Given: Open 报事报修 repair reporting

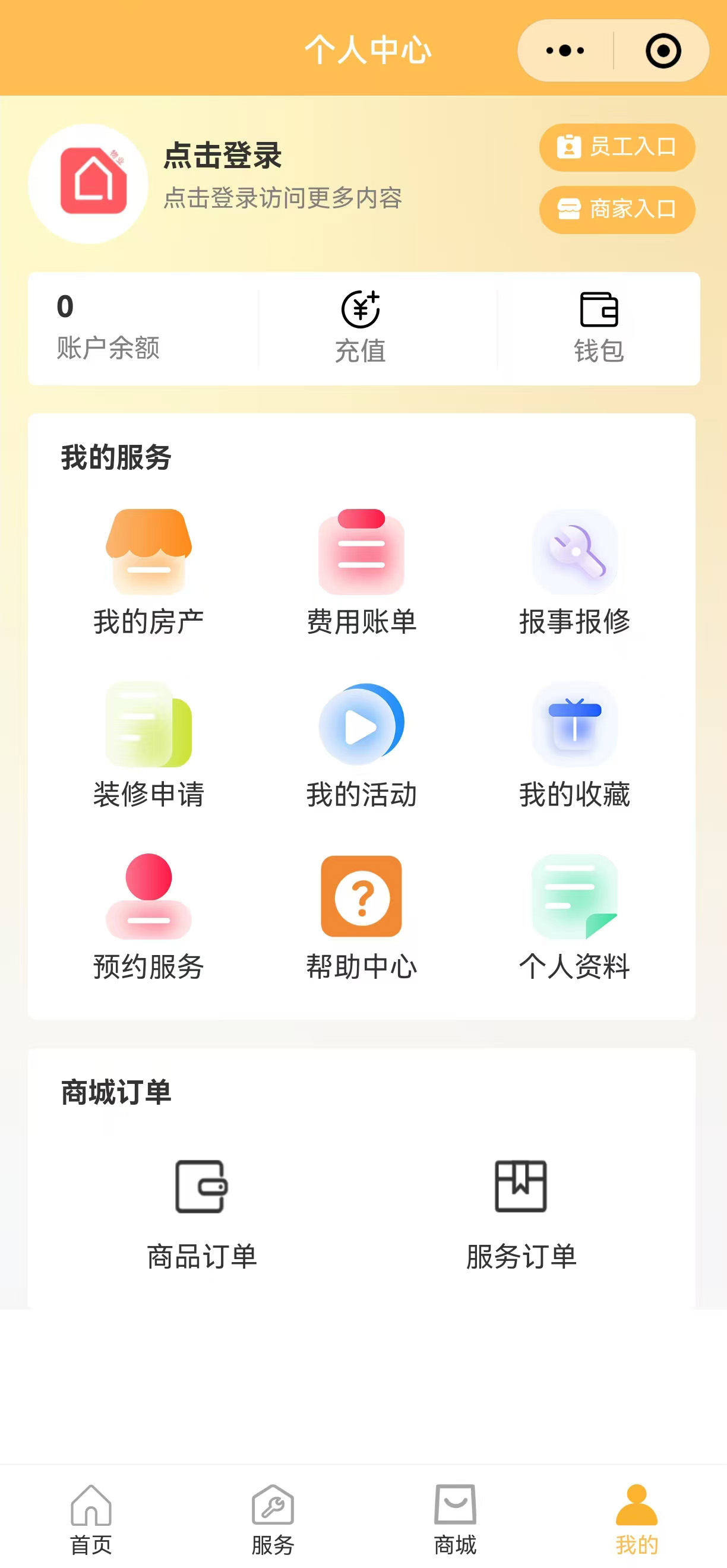Looking at the screenshot, I should click(574, 572).
